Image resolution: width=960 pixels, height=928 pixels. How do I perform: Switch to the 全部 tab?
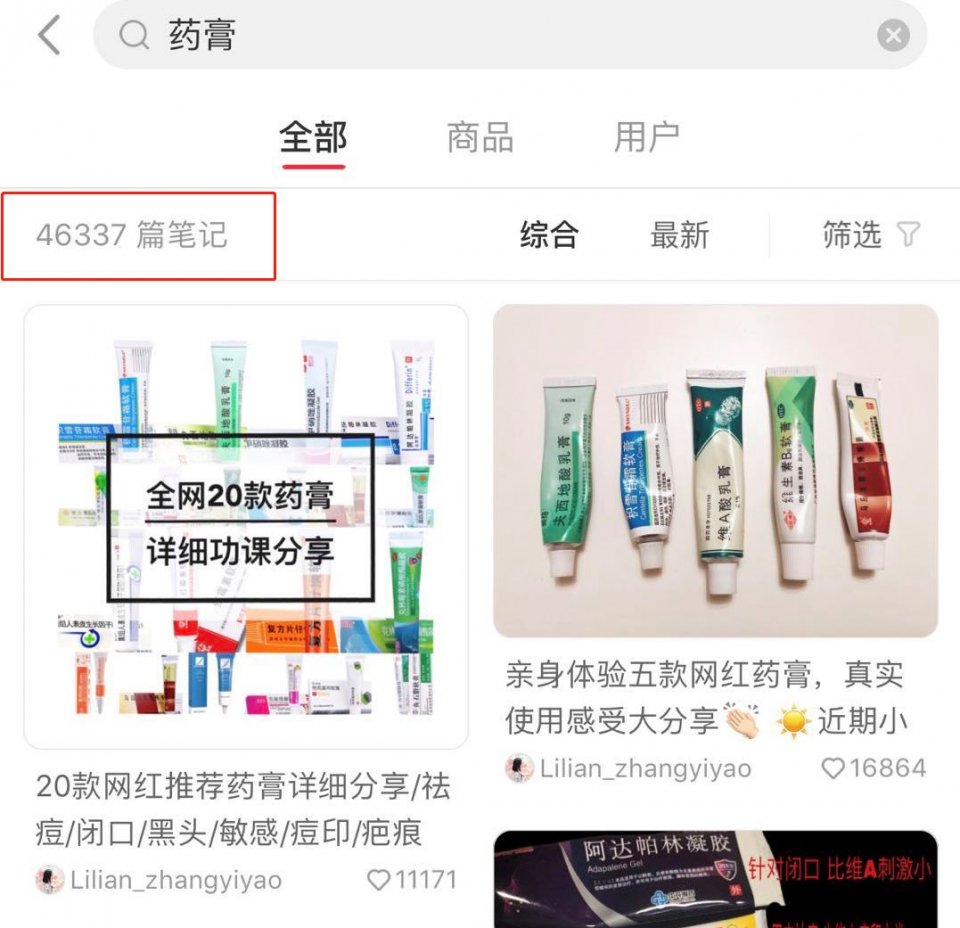(313, 137)
